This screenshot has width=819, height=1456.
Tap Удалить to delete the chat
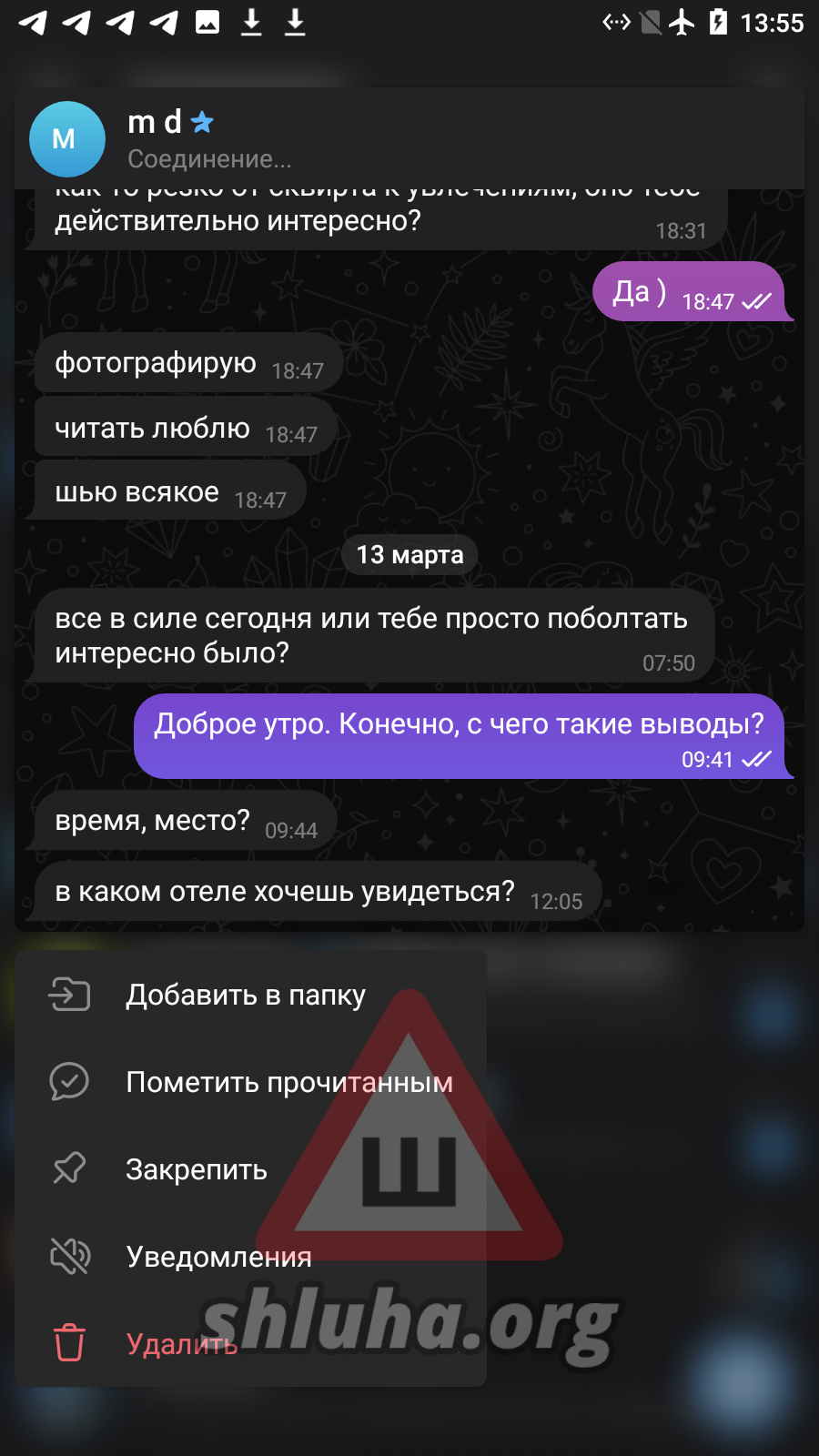pos(182,1344)
